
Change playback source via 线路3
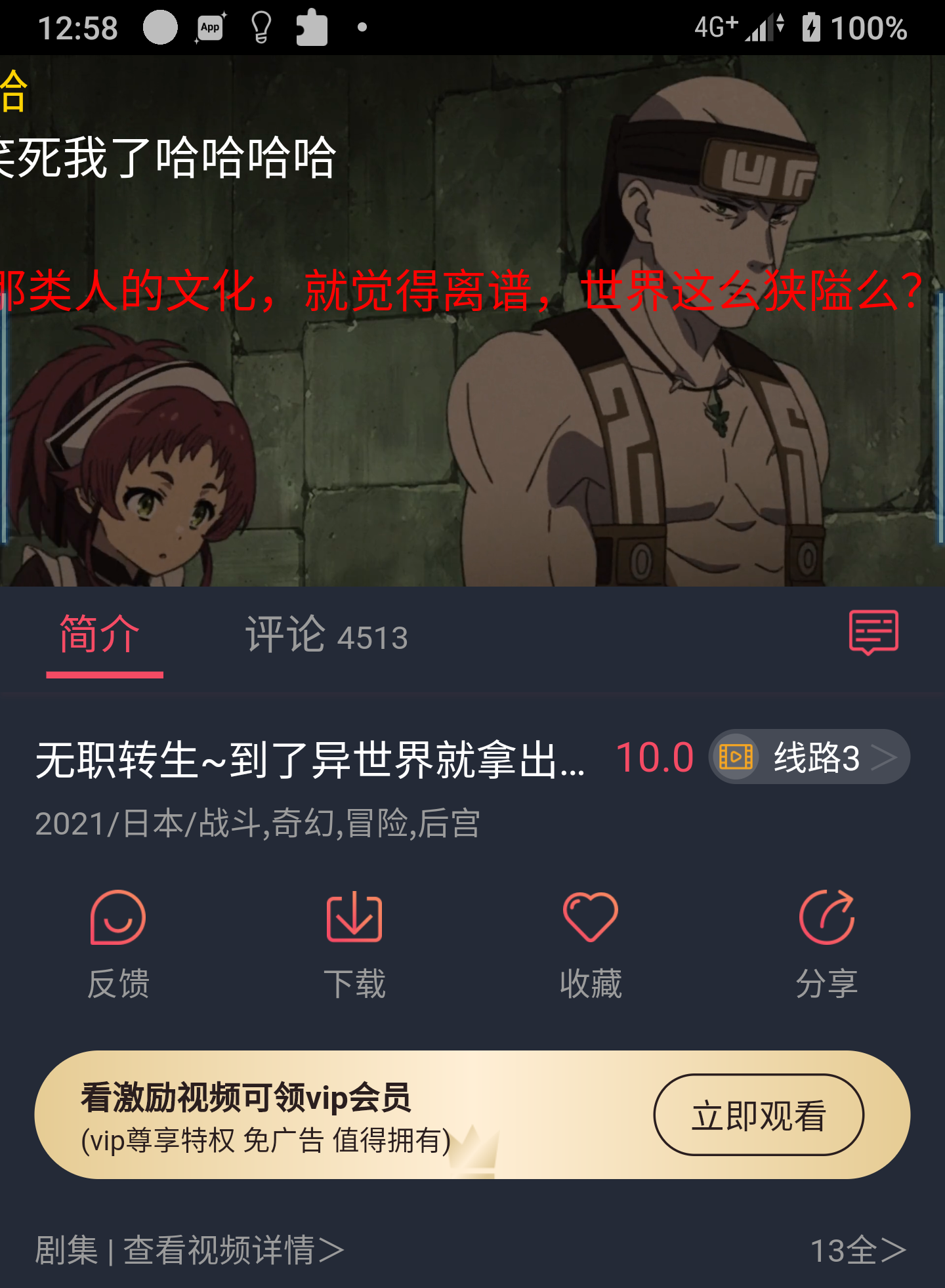pos(809,757)
